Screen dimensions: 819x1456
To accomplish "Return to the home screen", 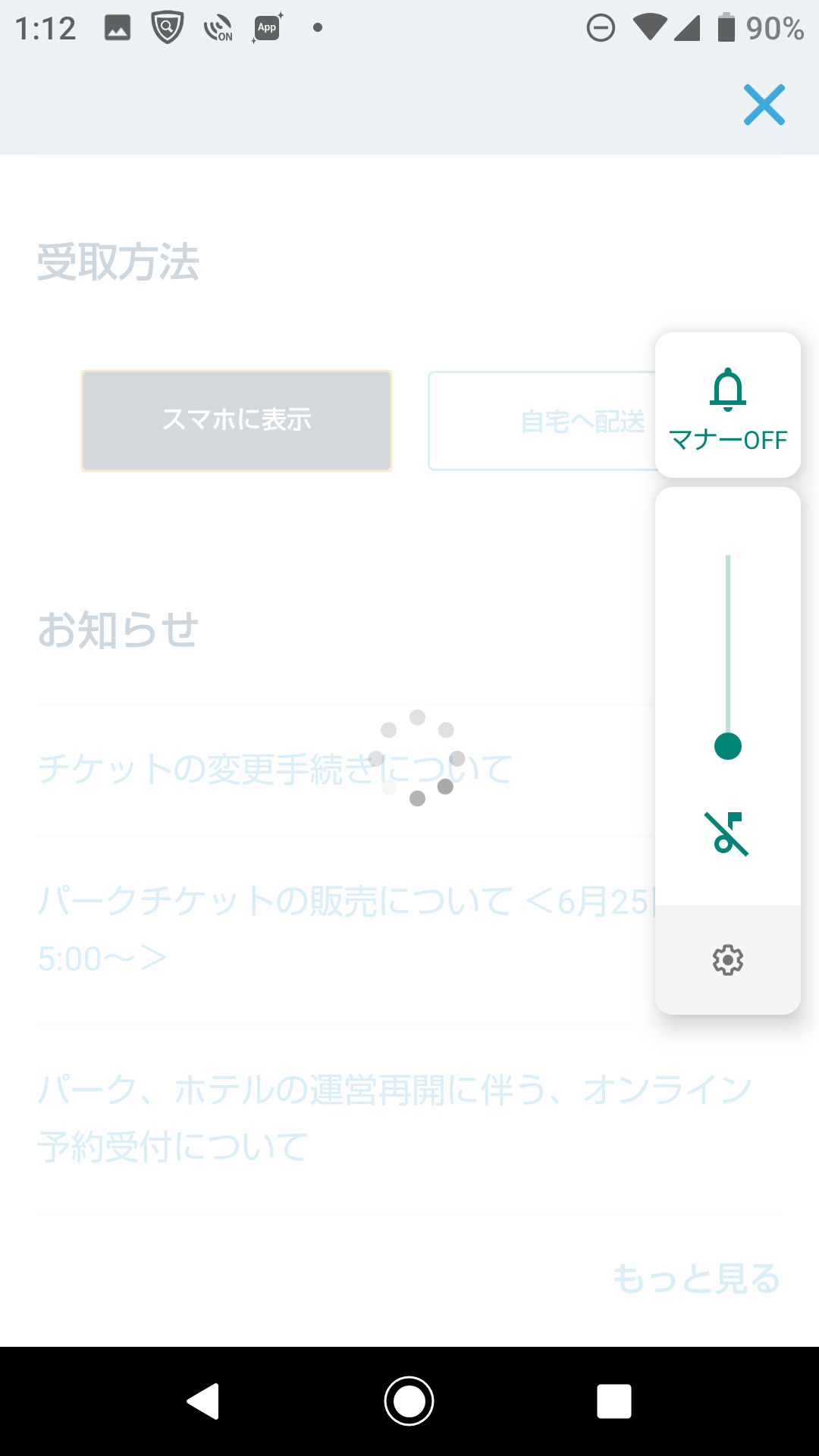I will pos(409,1401).
